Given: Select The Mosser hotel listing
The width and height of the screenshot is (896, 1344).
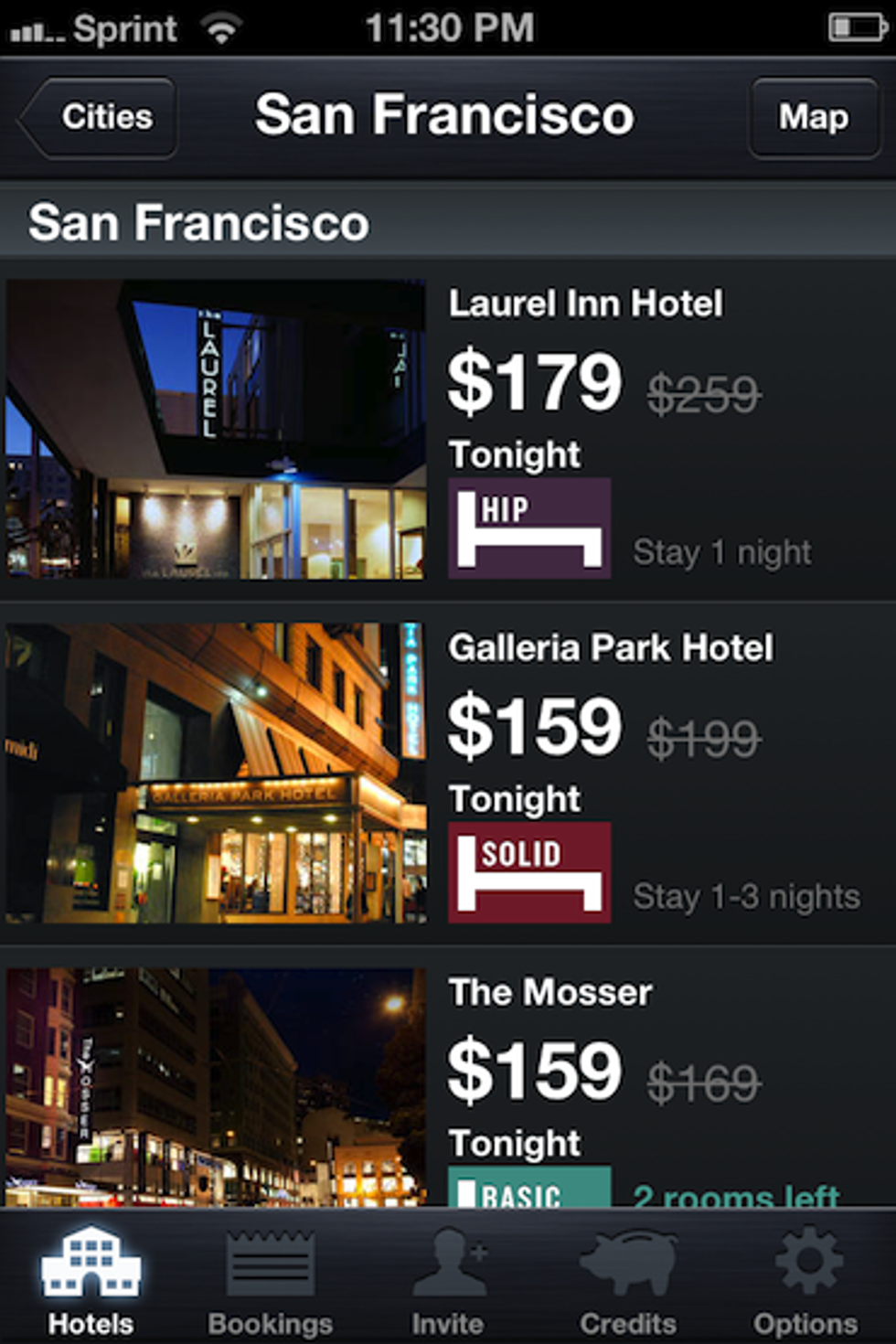Looking at the screenshot, I should [549, 993].
